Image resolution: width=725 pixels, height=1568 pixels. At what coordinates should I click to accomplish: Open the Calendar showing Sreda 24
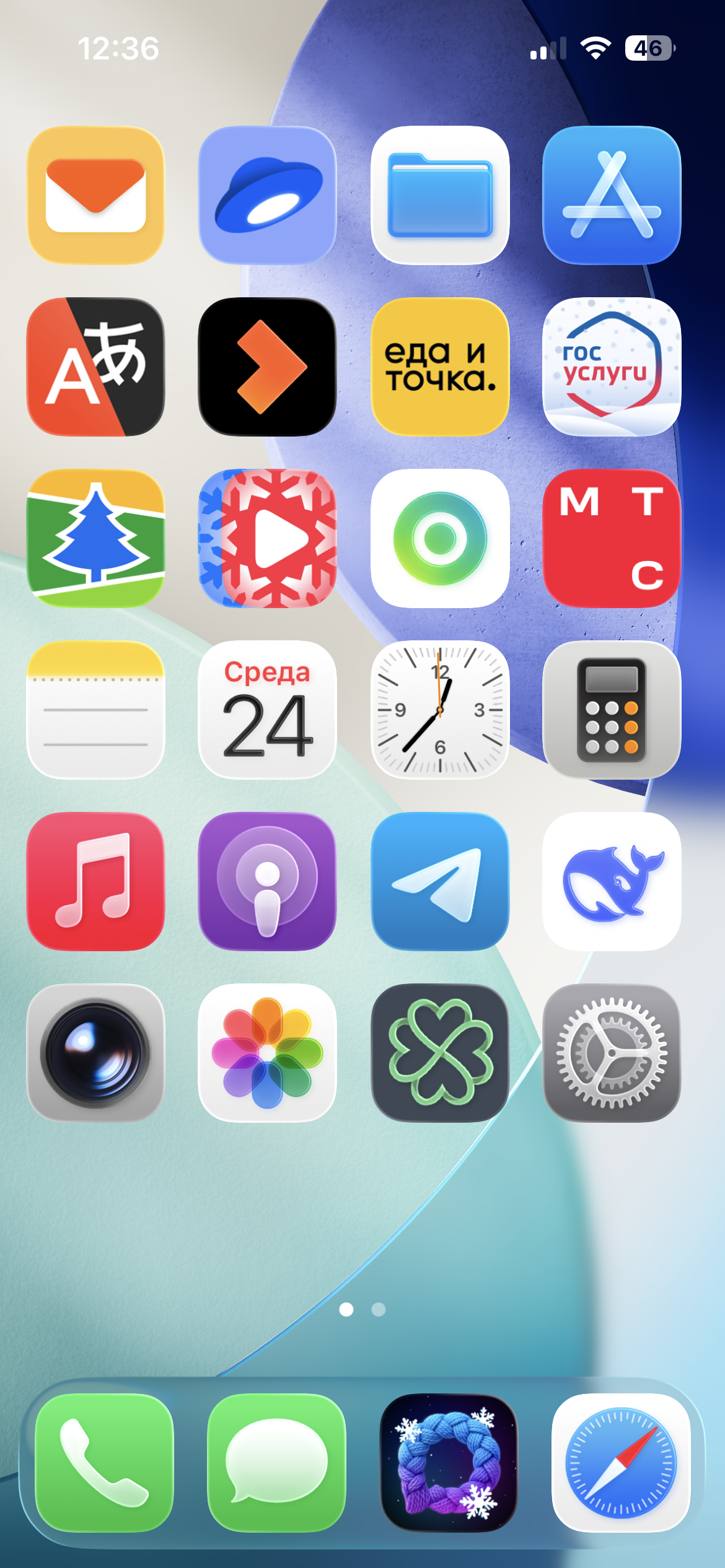[267, 710]
